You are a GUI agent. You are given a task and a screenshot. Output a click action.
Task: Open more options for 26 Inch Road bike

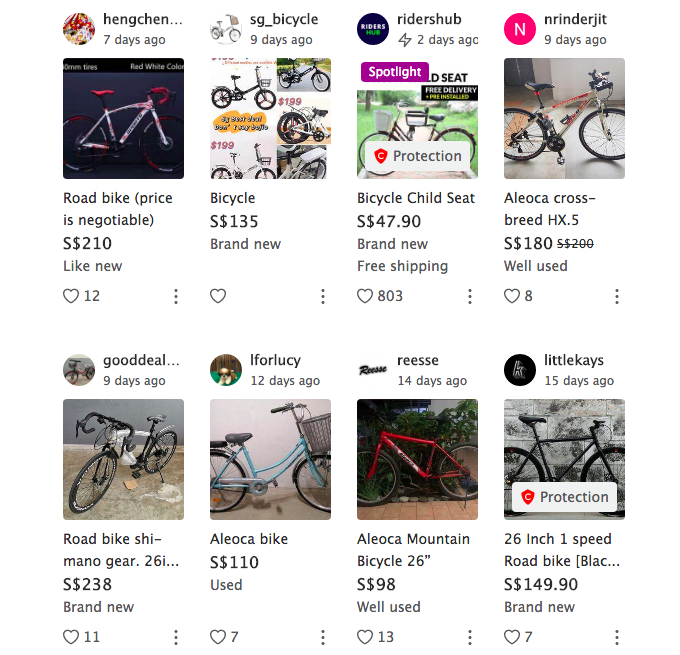617,637
